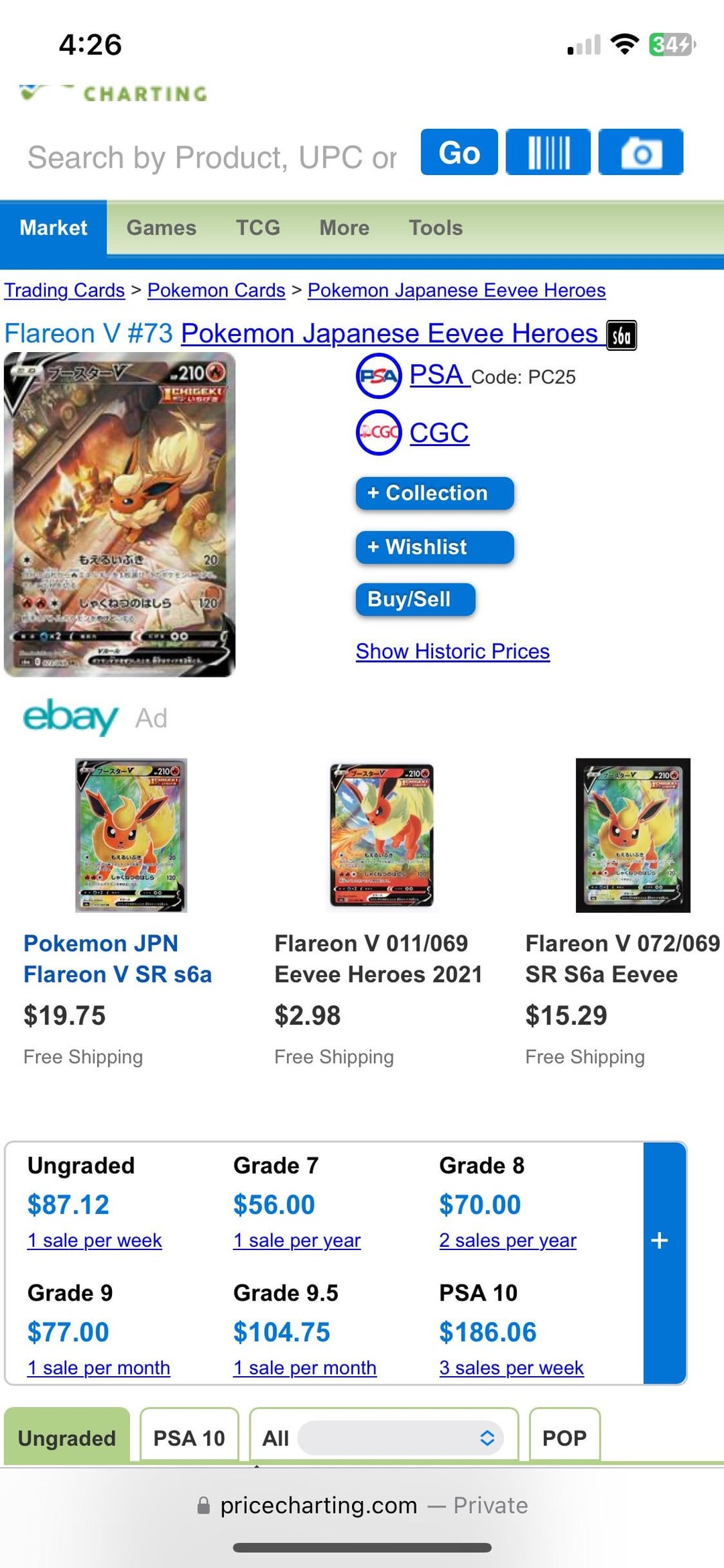The image size is (724, 1568).
Task: Open the camera search icon
Action: tap(640, 152)
